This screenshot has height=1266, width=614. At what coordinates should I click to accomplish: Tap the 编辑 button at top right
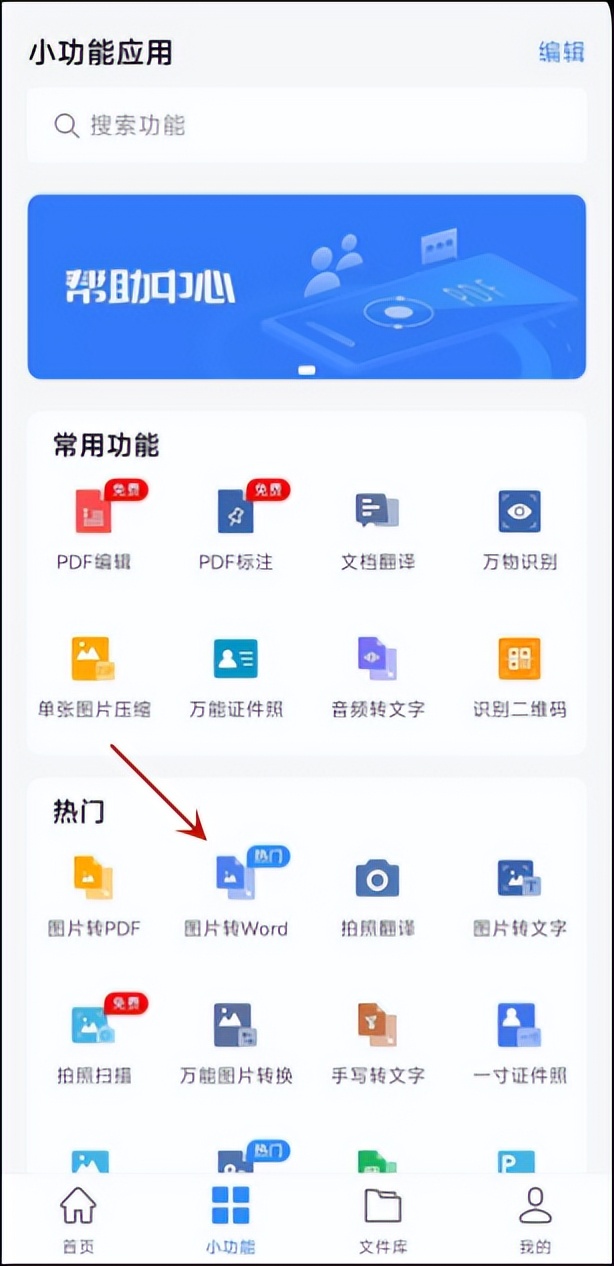(x=560, y=52)
